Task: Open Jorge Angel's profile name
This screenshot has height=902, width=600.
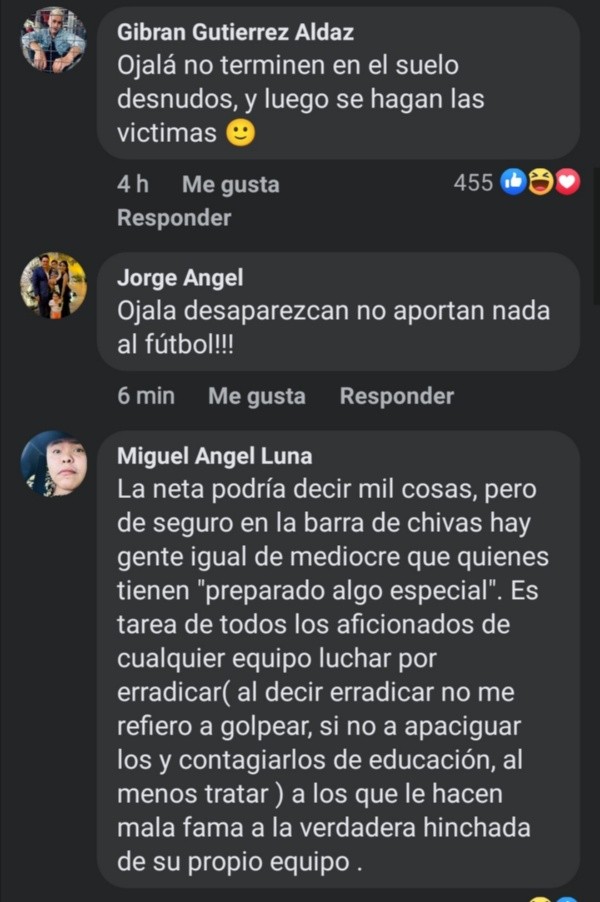Action: point(180,277)
